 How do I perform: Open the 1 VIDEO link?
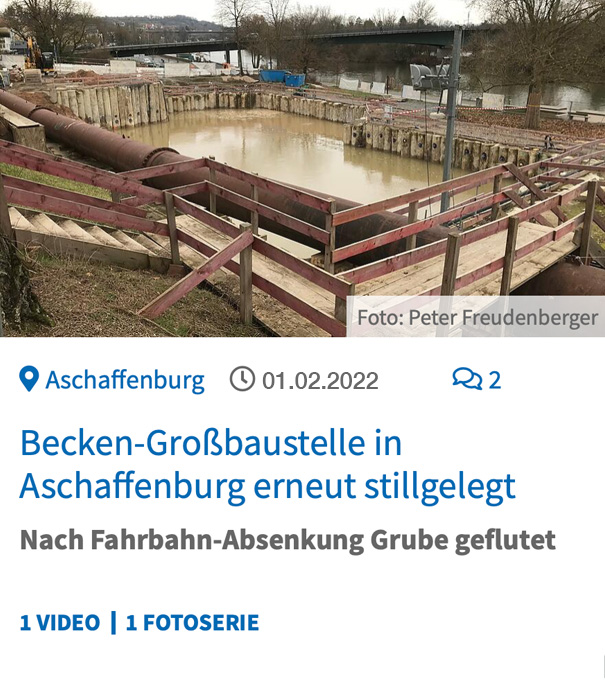point(60,623)
